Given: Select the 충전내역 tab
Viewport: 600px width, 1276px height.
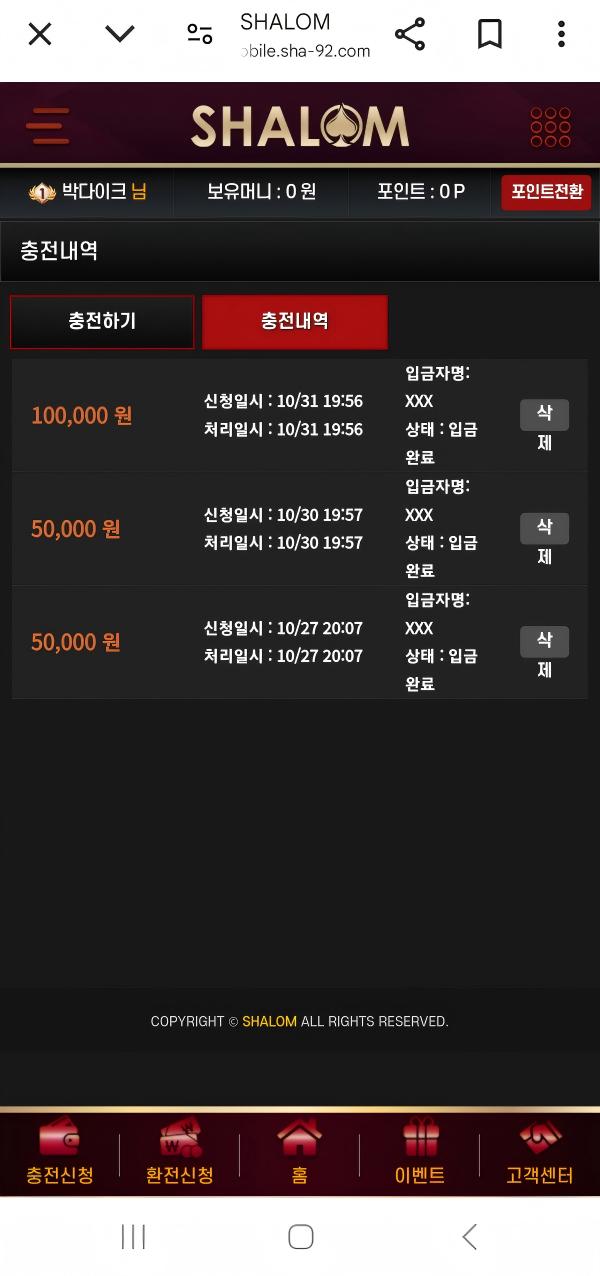Looking at the screenshot, I should pyautogui.click(x=295, y=322).
